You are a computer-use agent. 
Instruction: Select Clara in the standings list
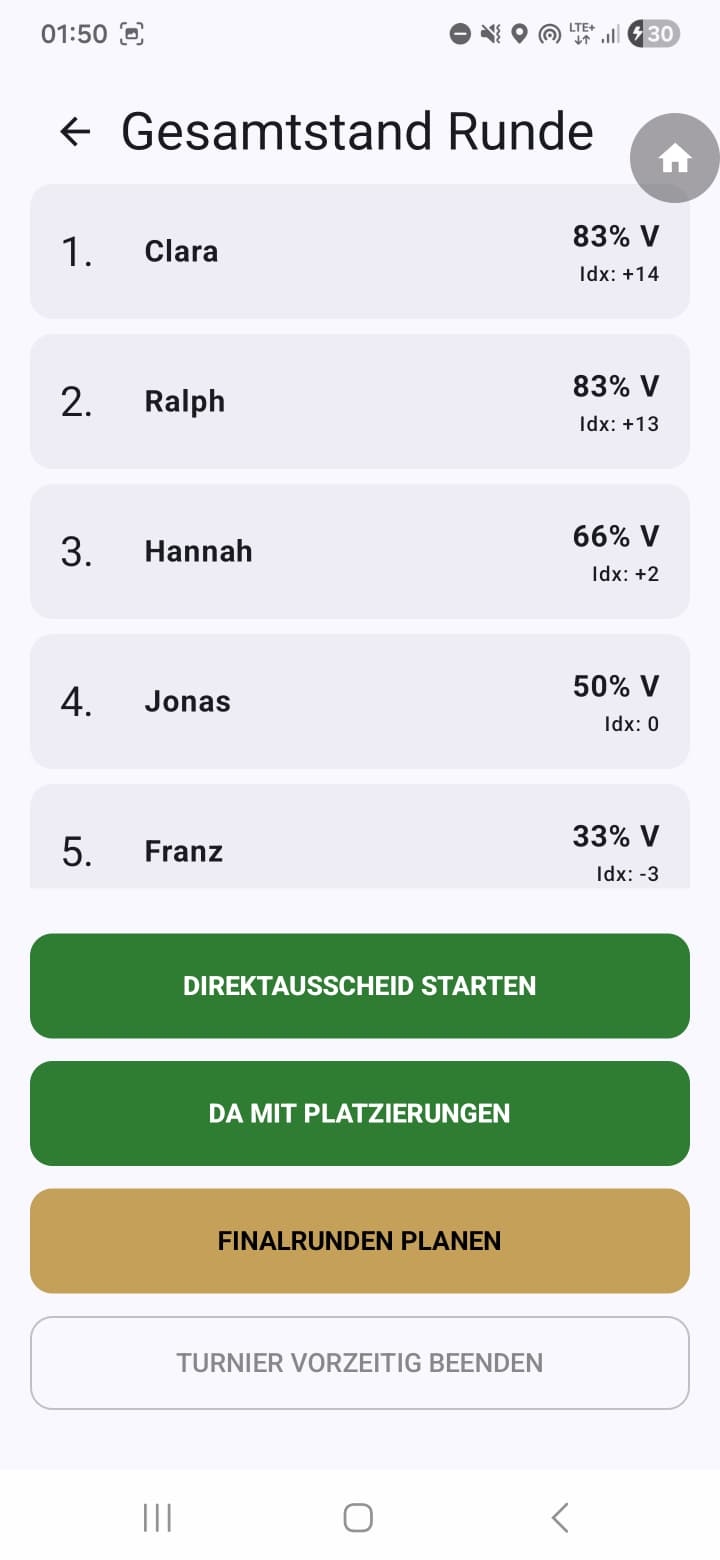pyautogui.click(x=360, y=250)
